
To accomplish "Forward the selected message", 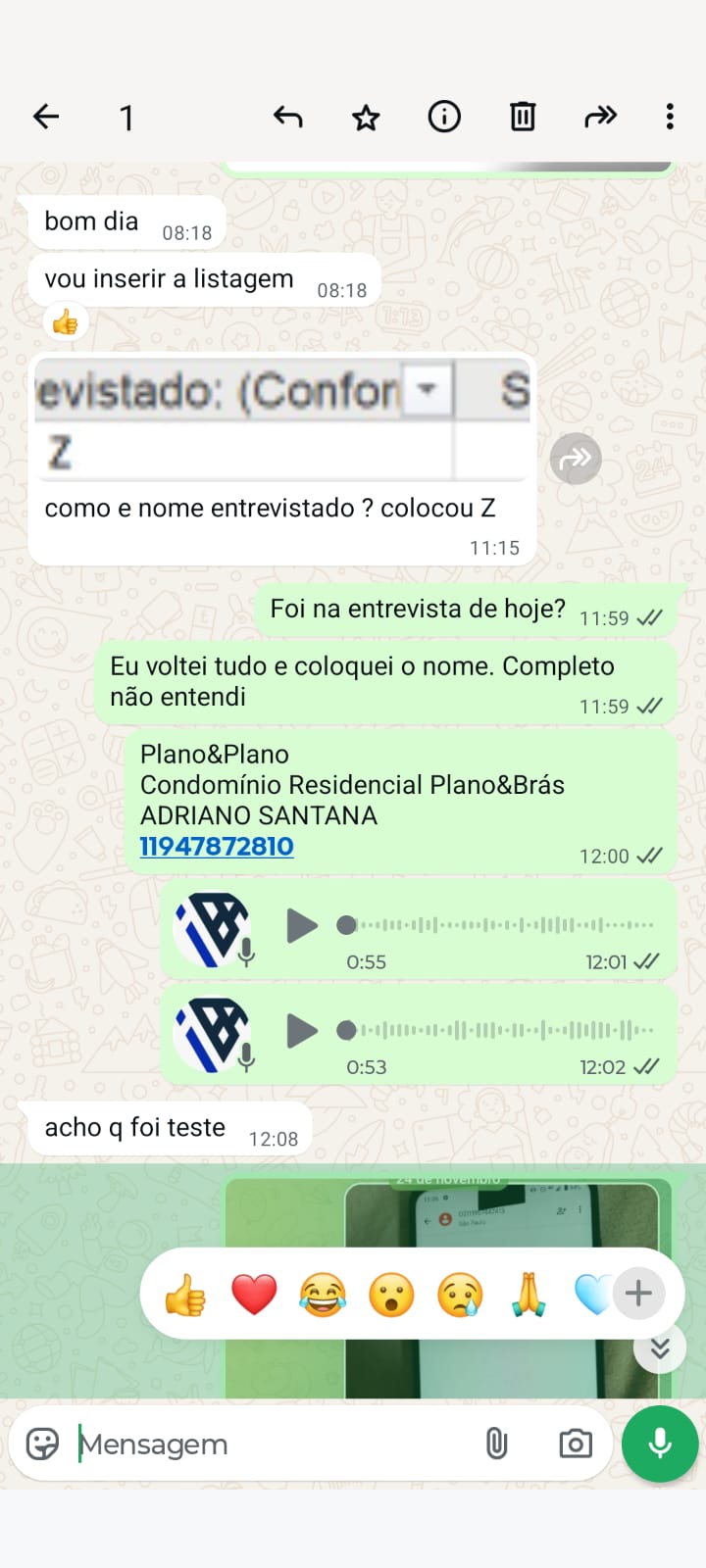I will click(600, 118).
